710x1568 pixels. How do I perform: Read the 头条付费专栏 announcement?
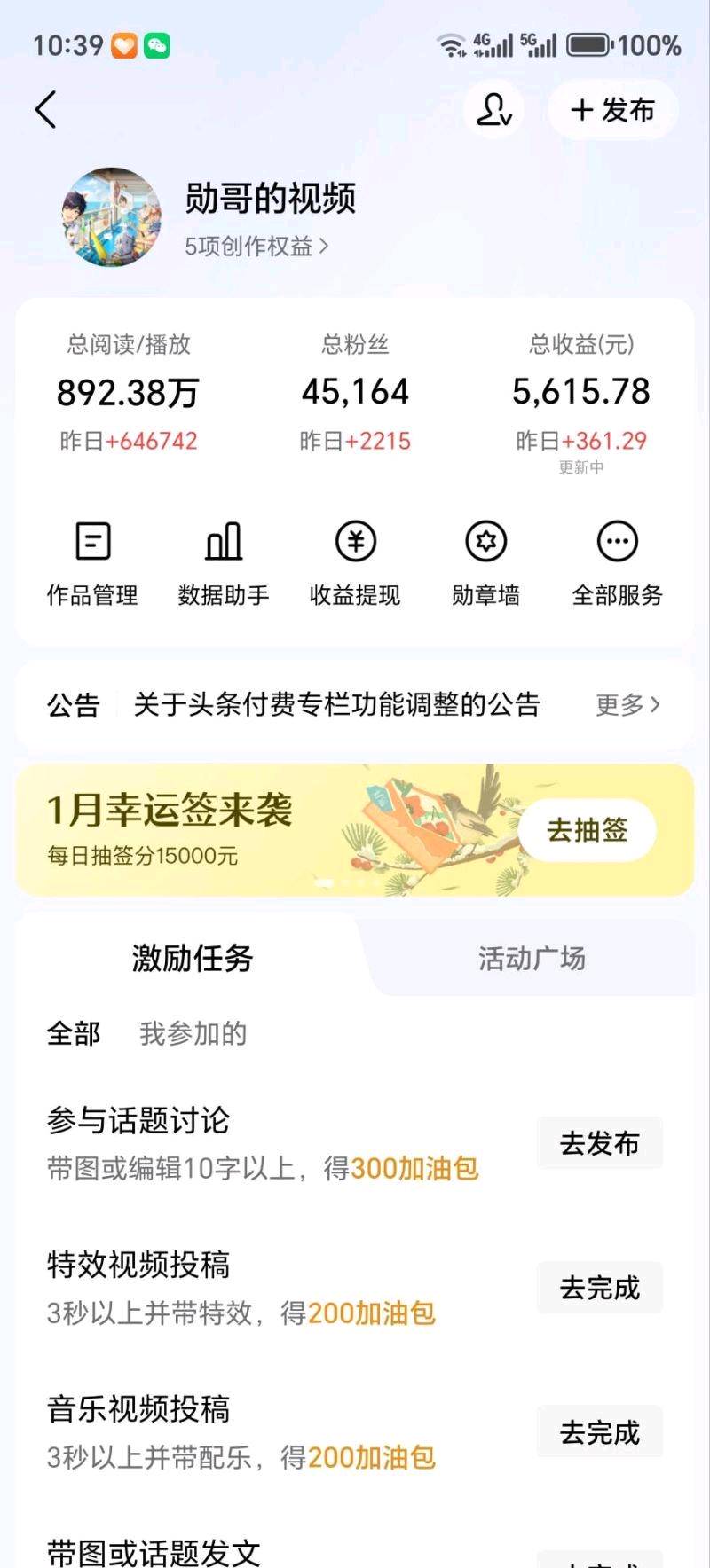click(336, 705)
